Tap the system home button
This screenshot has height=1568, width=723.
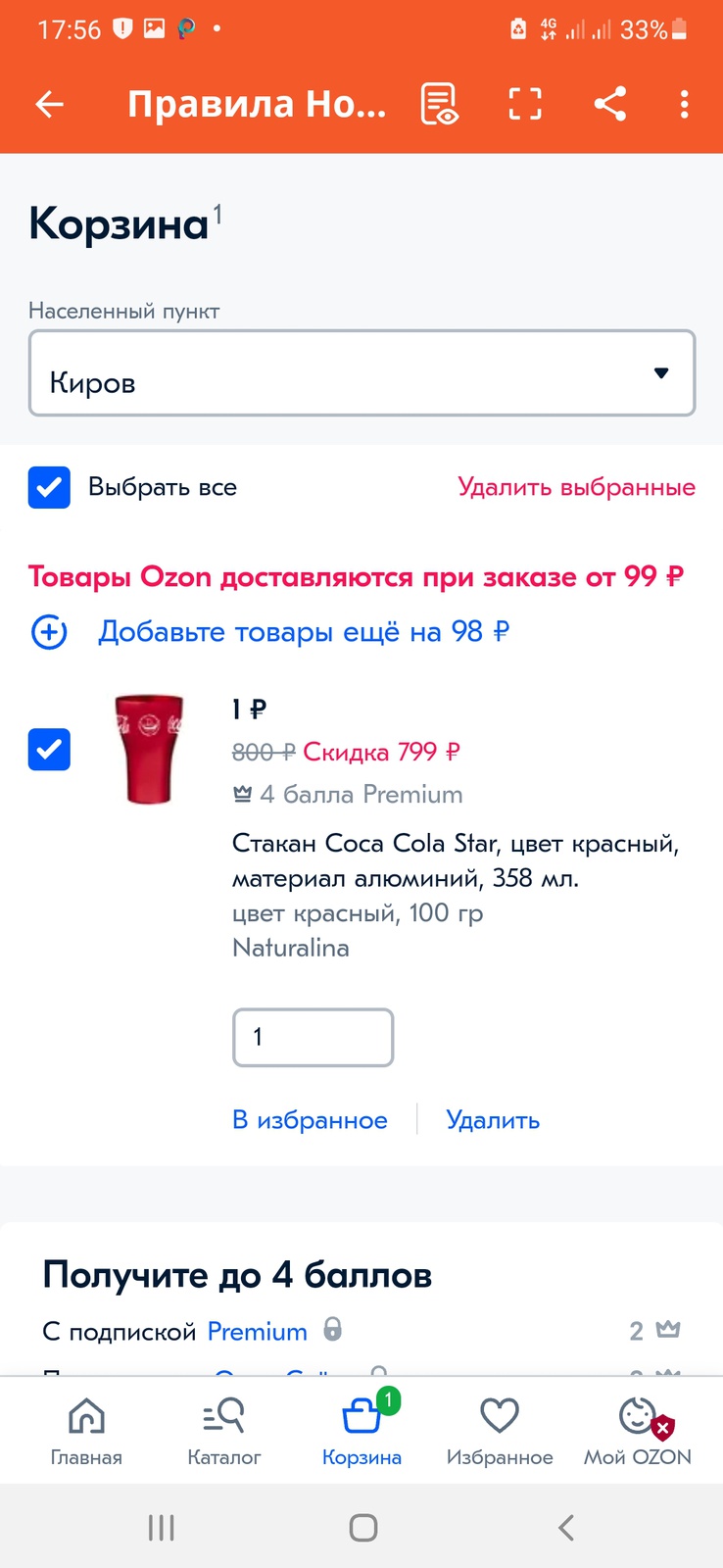(362, 1527)
